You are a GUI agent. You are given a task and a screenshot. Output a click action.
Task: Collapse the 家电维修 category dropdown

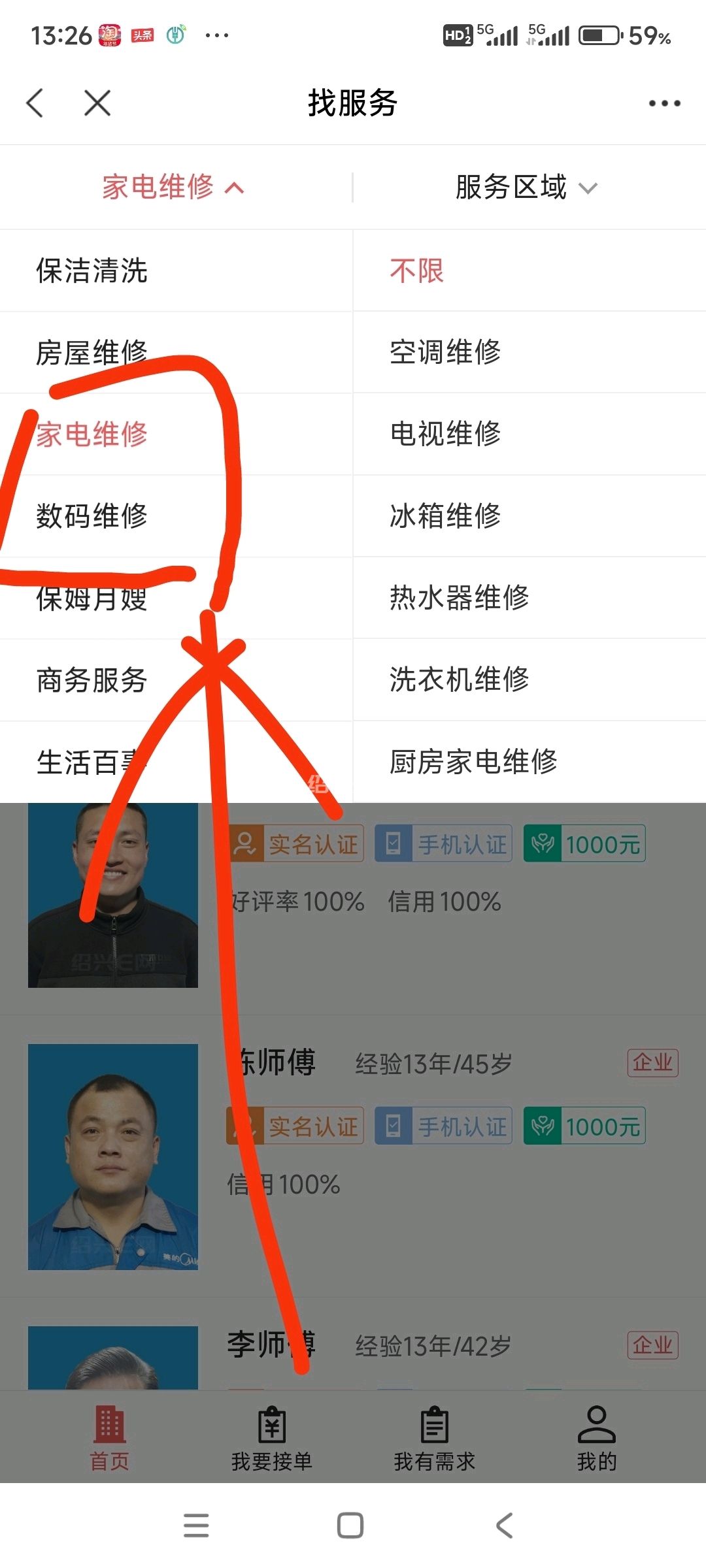tap(173, 188)
